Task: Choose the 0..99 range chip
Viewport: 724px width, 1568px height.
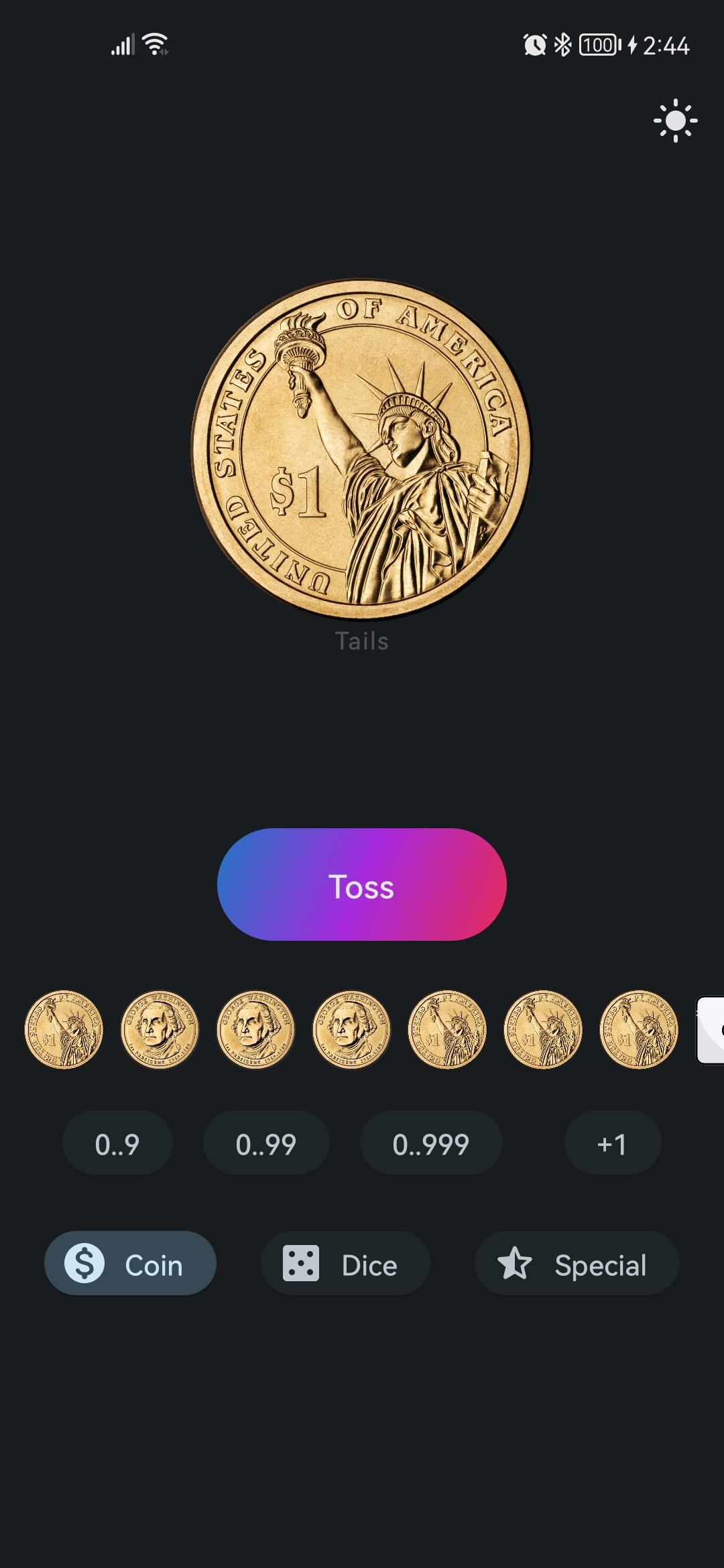Action: click(266, 1143)
